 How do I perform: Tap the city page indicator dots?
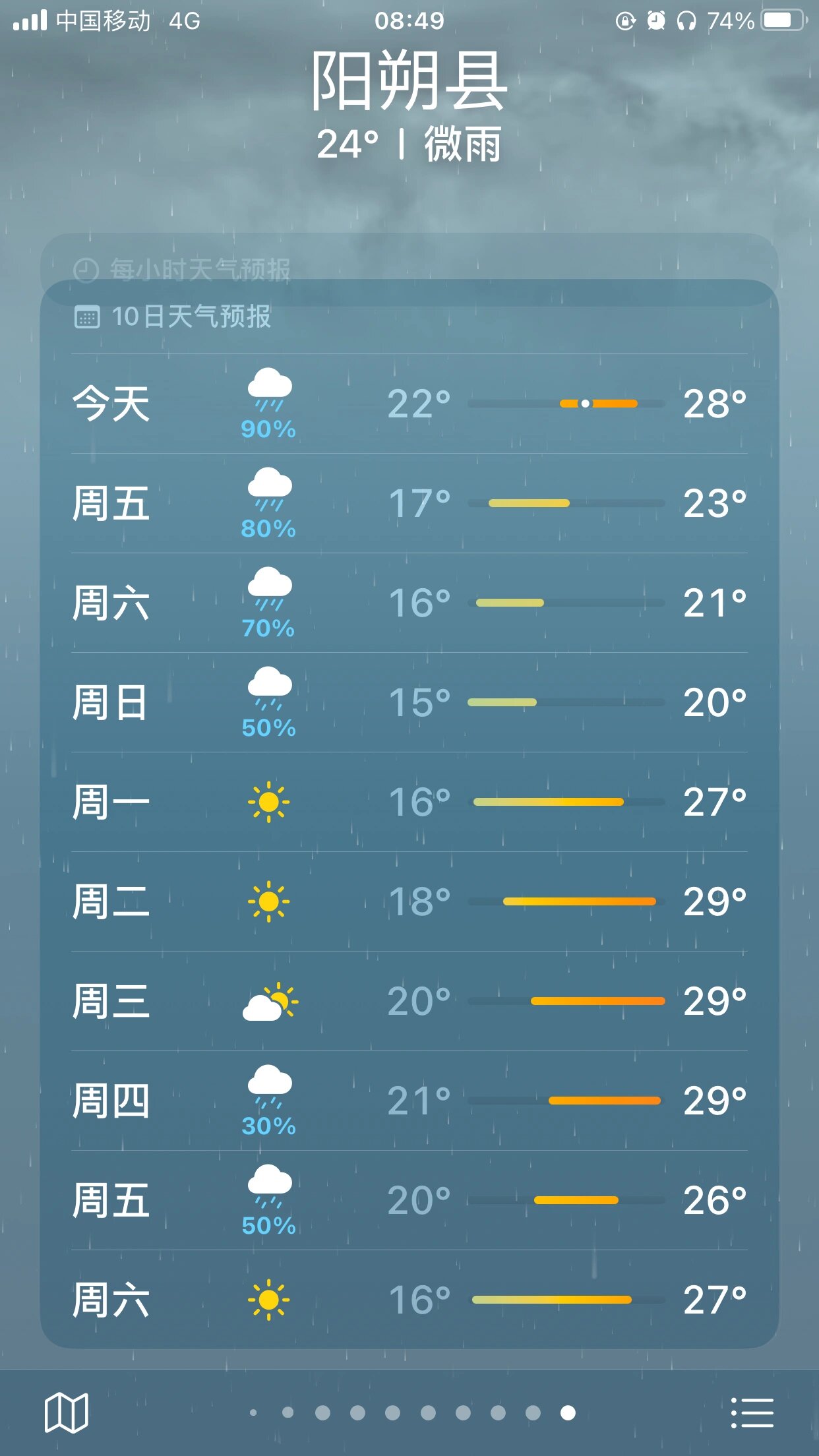(x=411, y=1412)
